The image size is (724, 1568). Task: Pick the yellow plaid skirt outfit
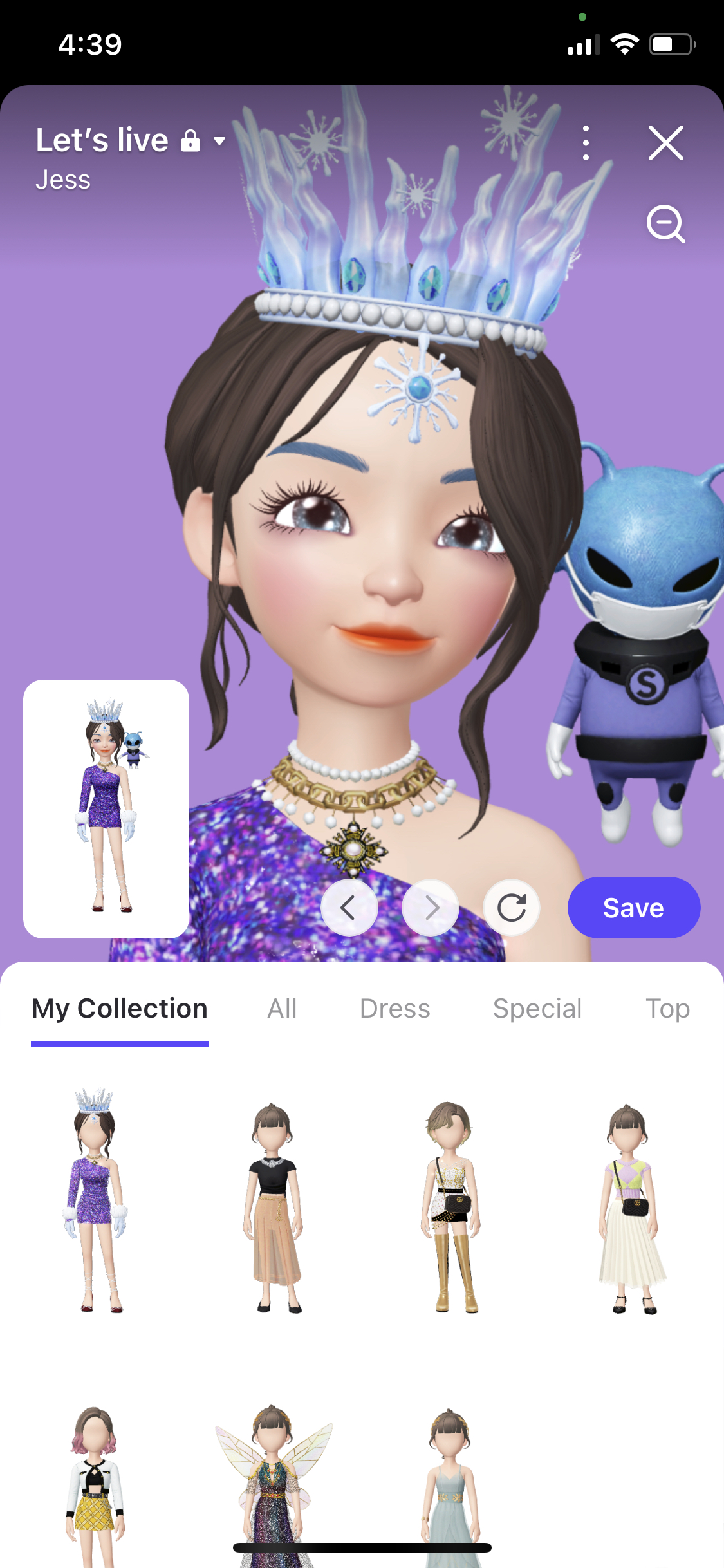95,1480
